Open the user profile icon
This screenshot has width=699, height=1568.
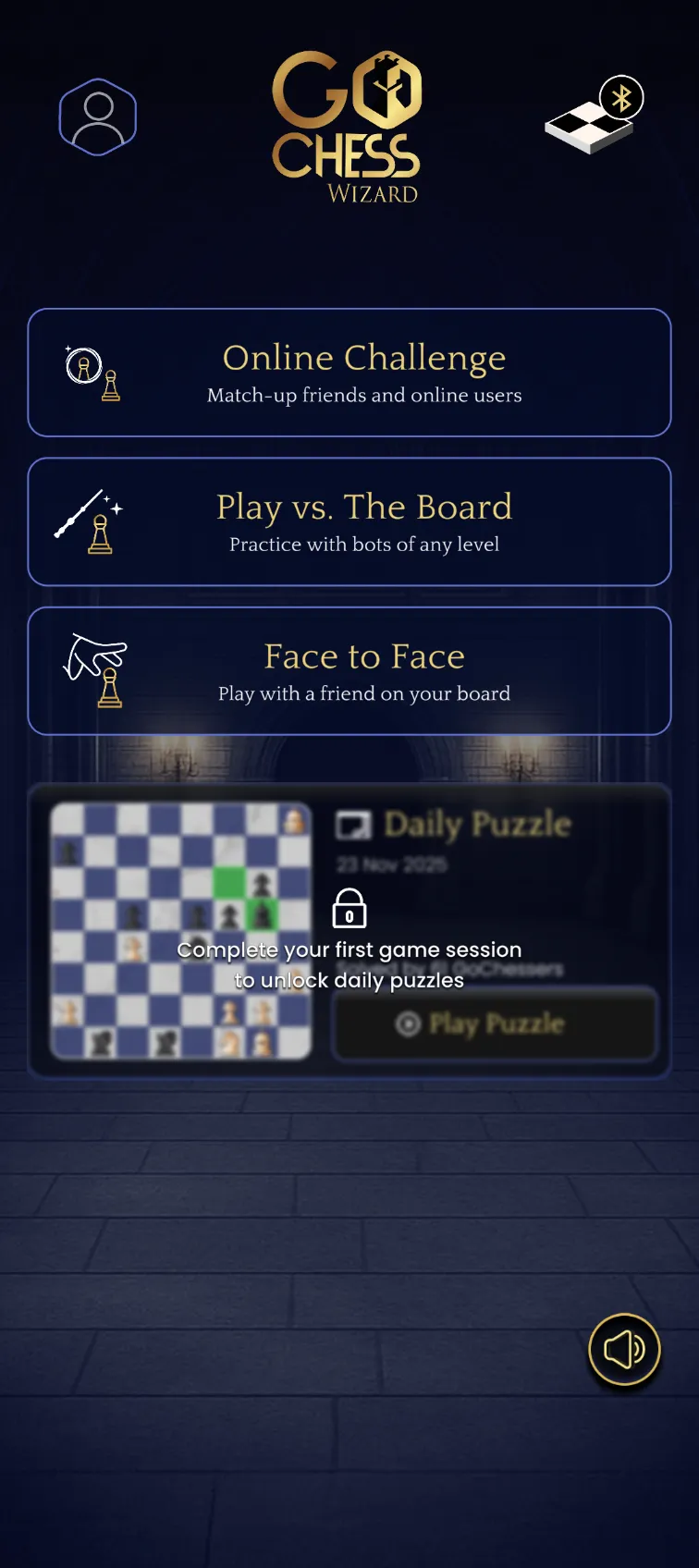coord(98,117)
